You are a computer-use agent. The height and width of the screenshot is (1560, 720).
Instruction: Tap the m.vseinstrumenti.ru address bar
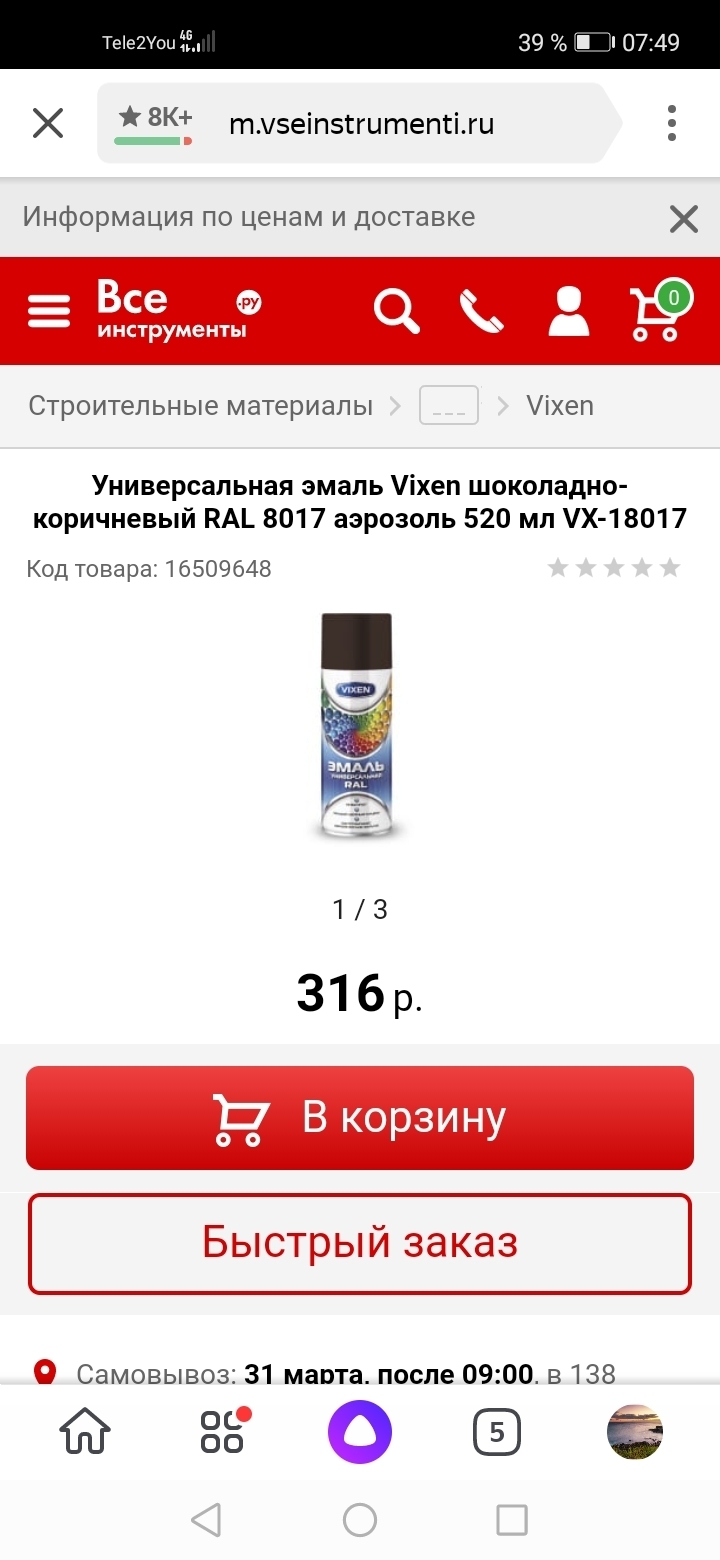click(360, 124)
